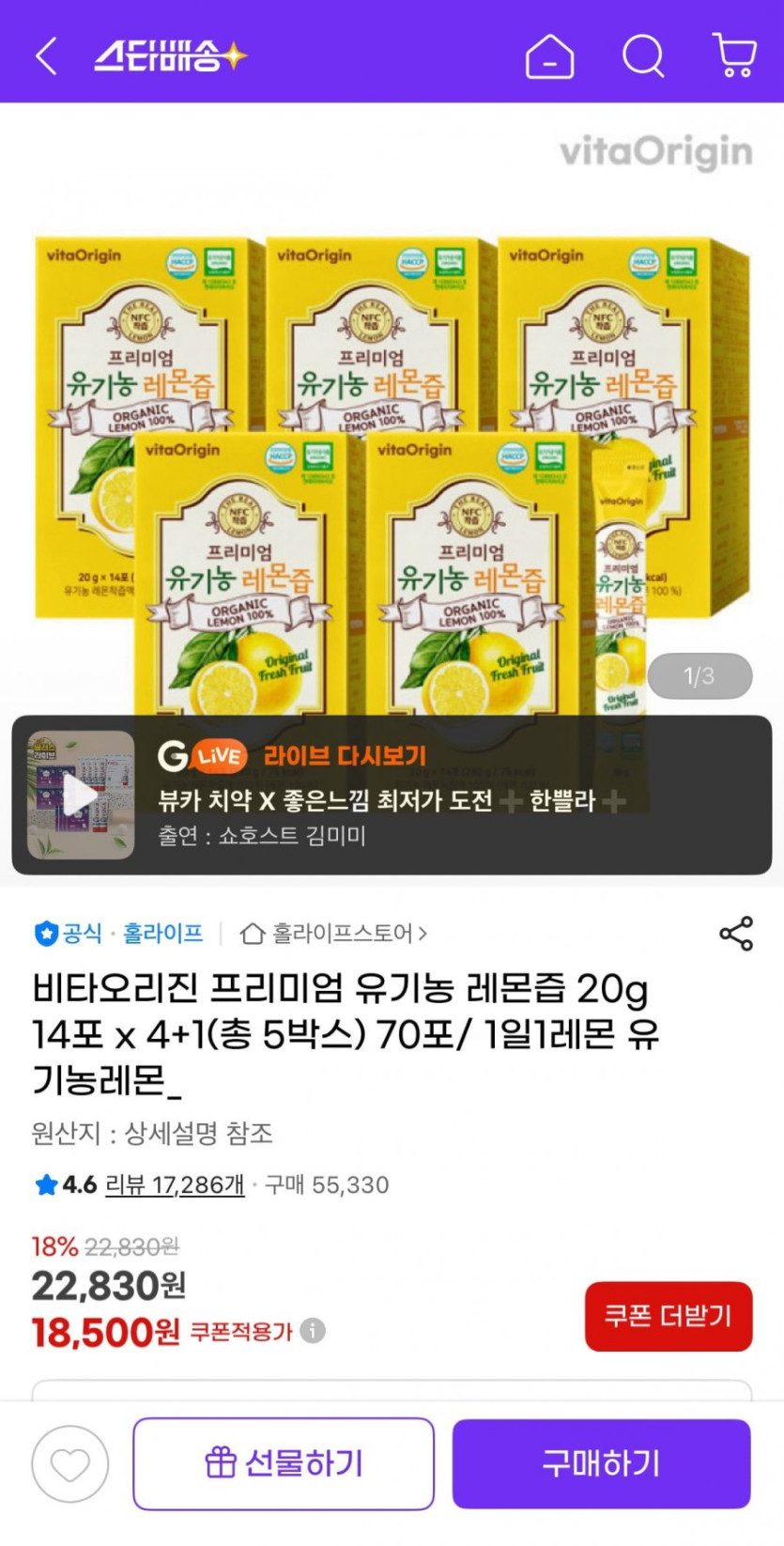Open 홀라이프 official brand link
Image resolution: width=784 pixels, height=1546 pixels.
162,934
